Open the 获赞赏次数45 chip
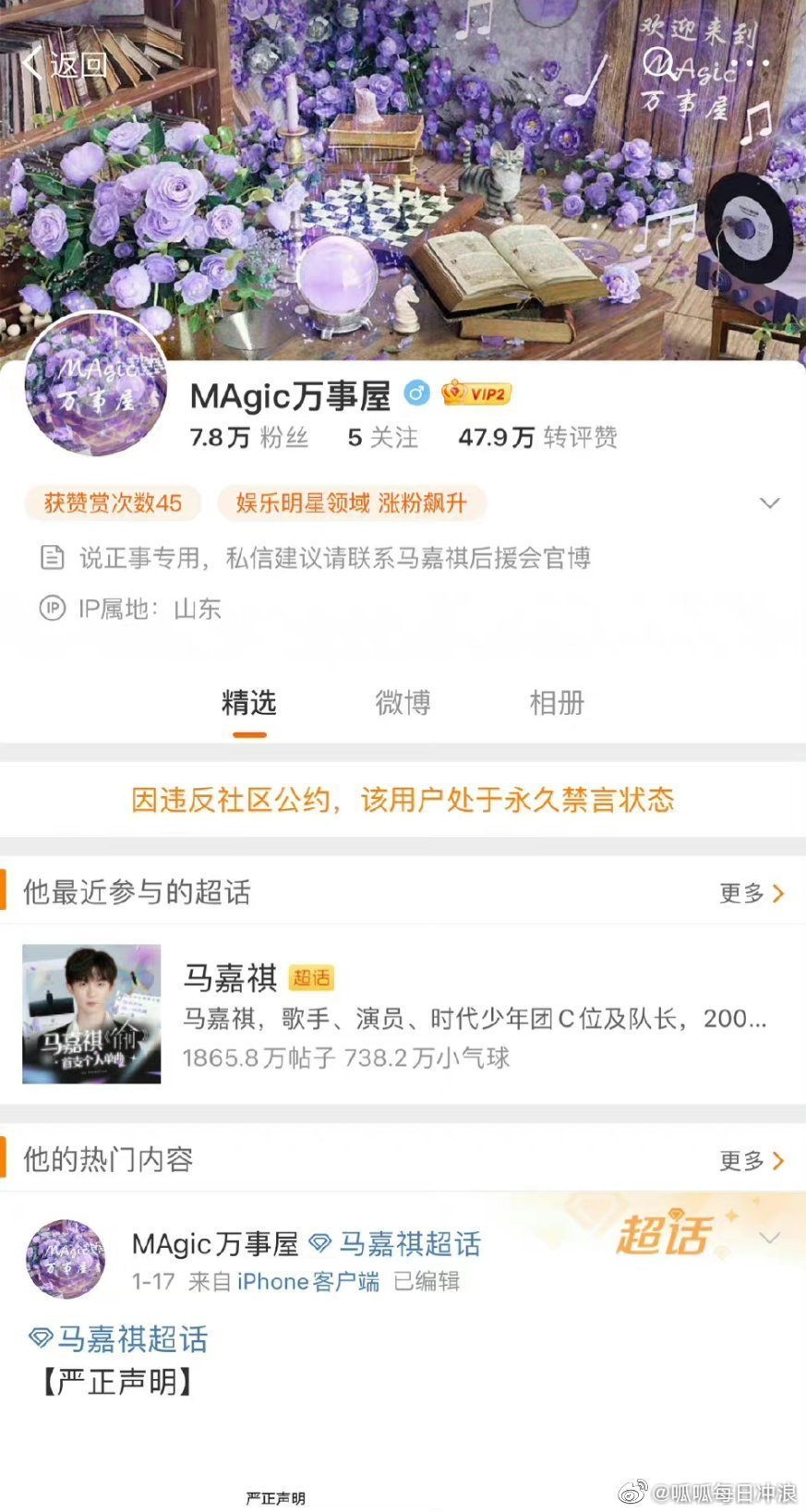 coord(113,503)
